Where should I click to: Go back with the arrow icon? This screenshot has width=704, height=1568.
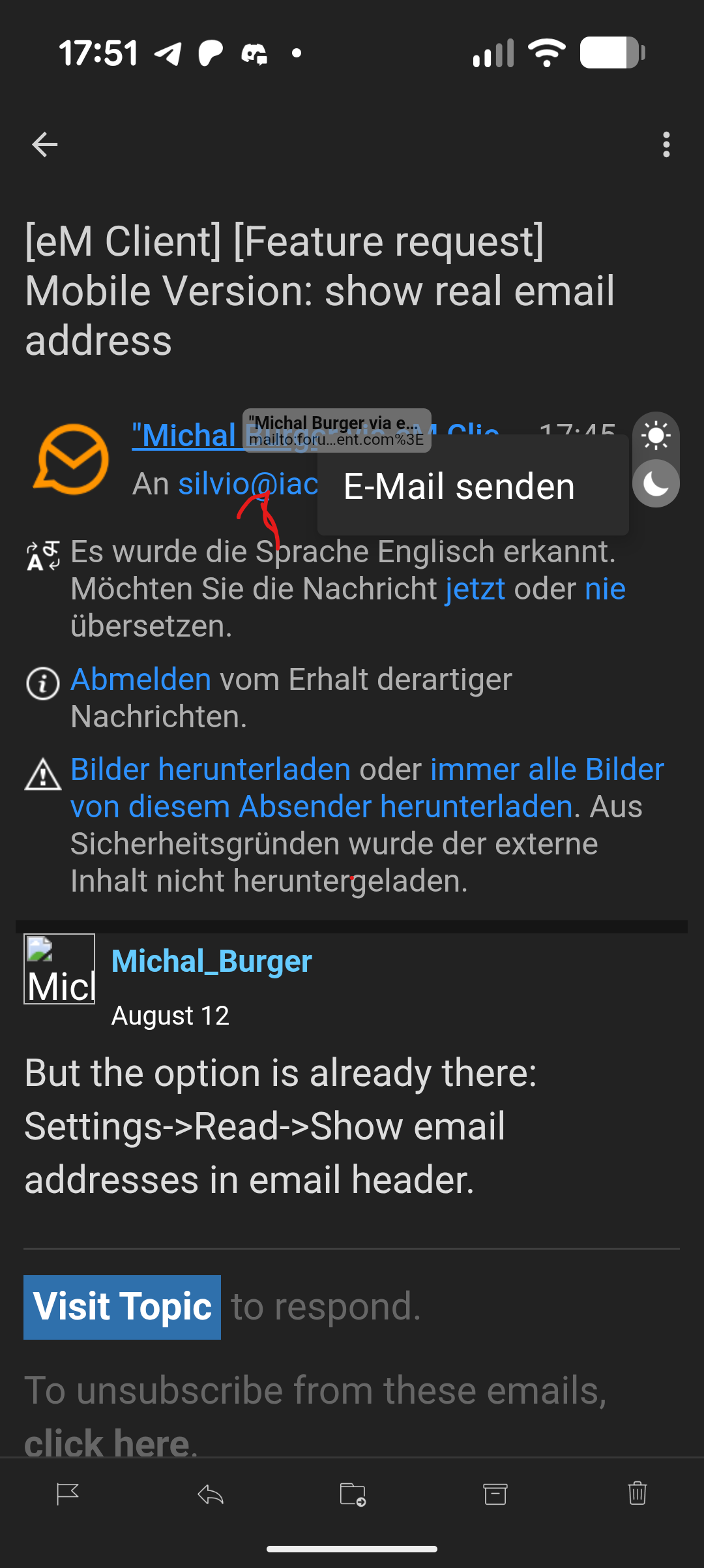coord(45,145)
